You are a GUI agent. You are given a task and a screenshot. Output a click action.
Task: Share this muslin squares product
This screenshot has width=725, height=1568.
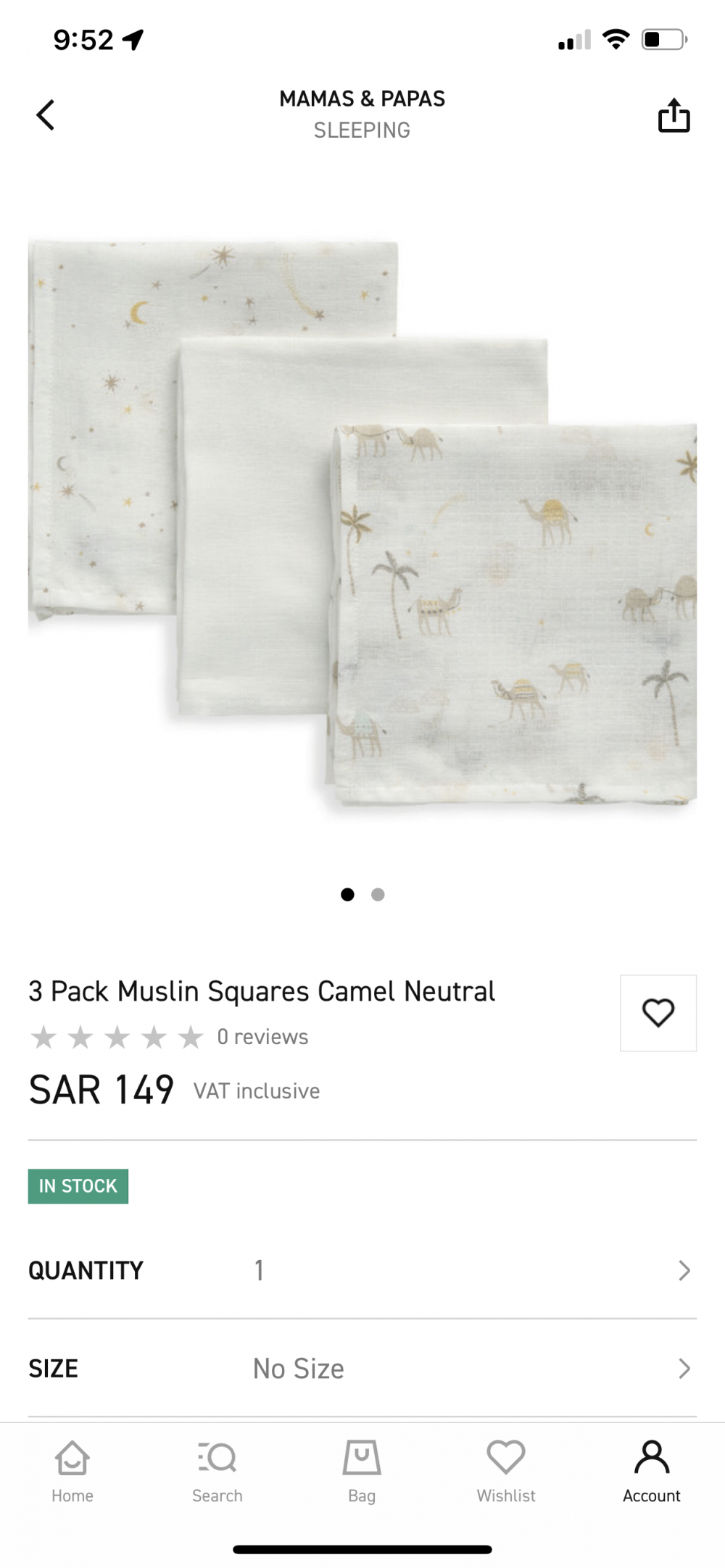click(674, 116)
